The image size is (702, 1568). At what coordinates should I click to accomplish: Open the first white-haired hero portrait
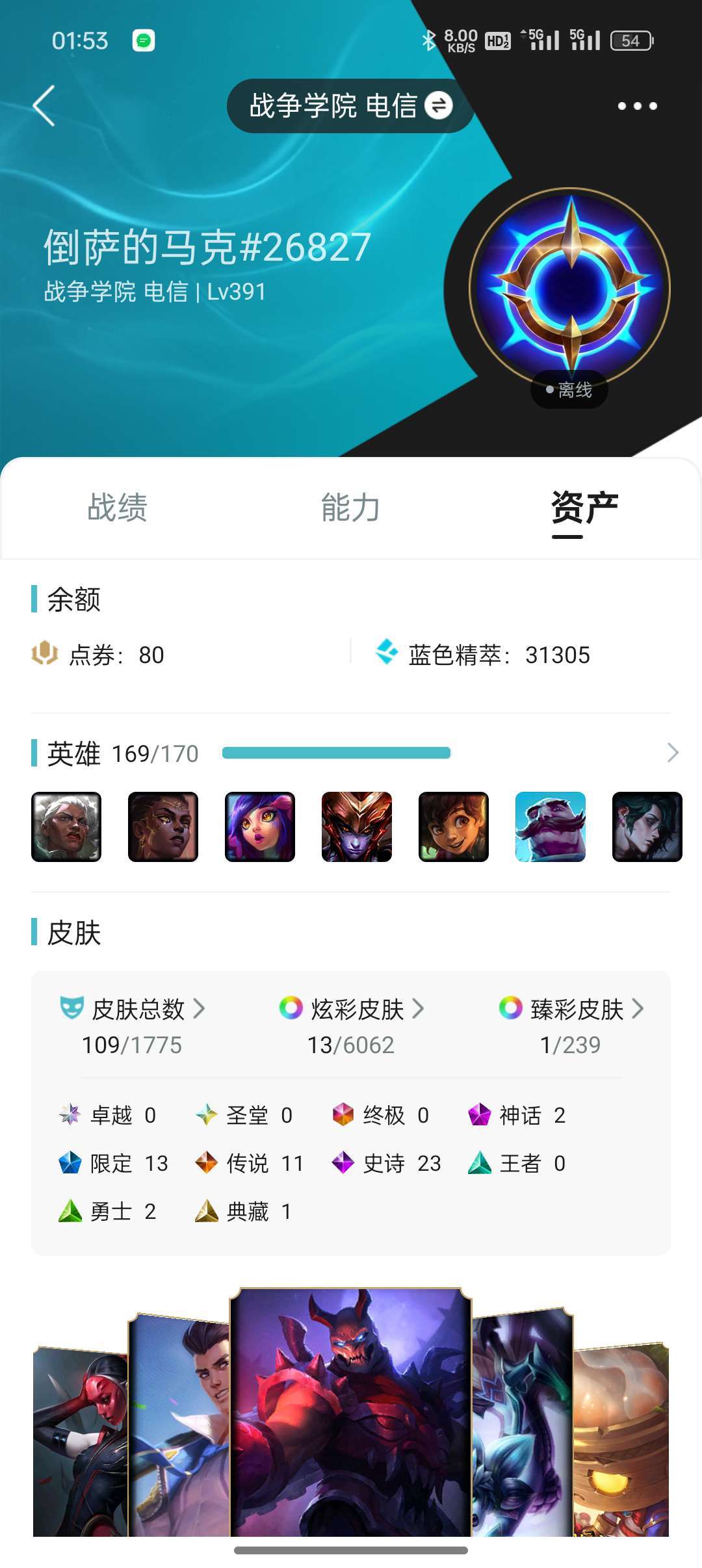click(66, 827)
